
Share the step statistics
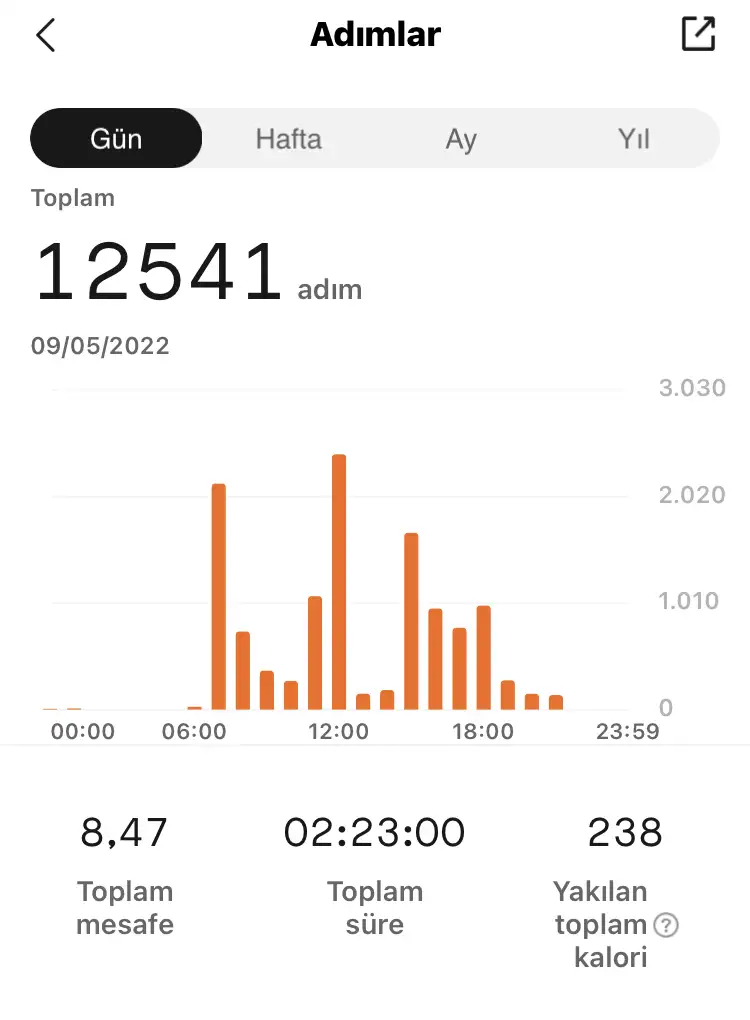point(698,34)
